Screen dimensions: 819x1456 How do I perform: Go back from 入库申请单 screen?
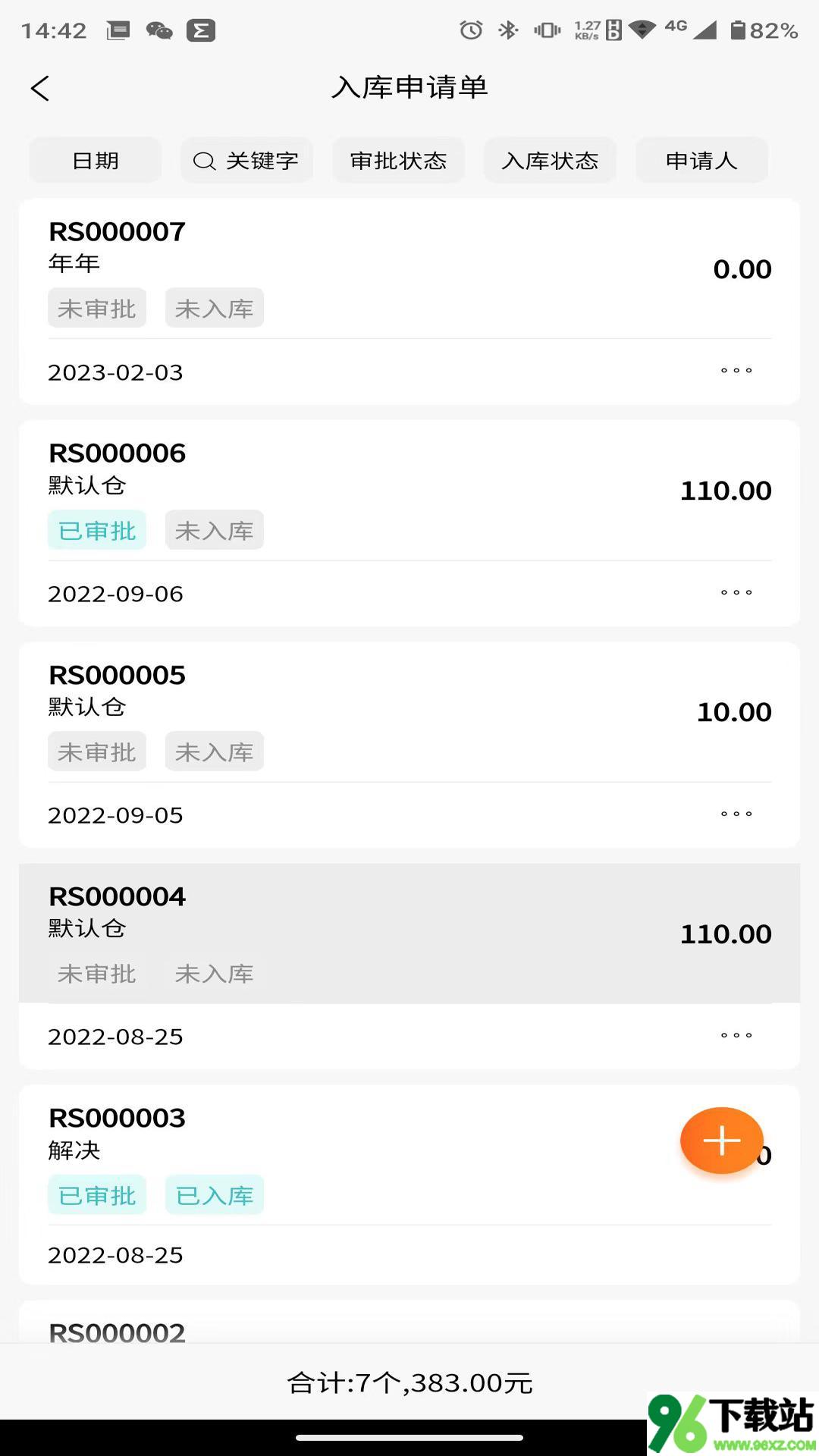(x=41, y=88)
